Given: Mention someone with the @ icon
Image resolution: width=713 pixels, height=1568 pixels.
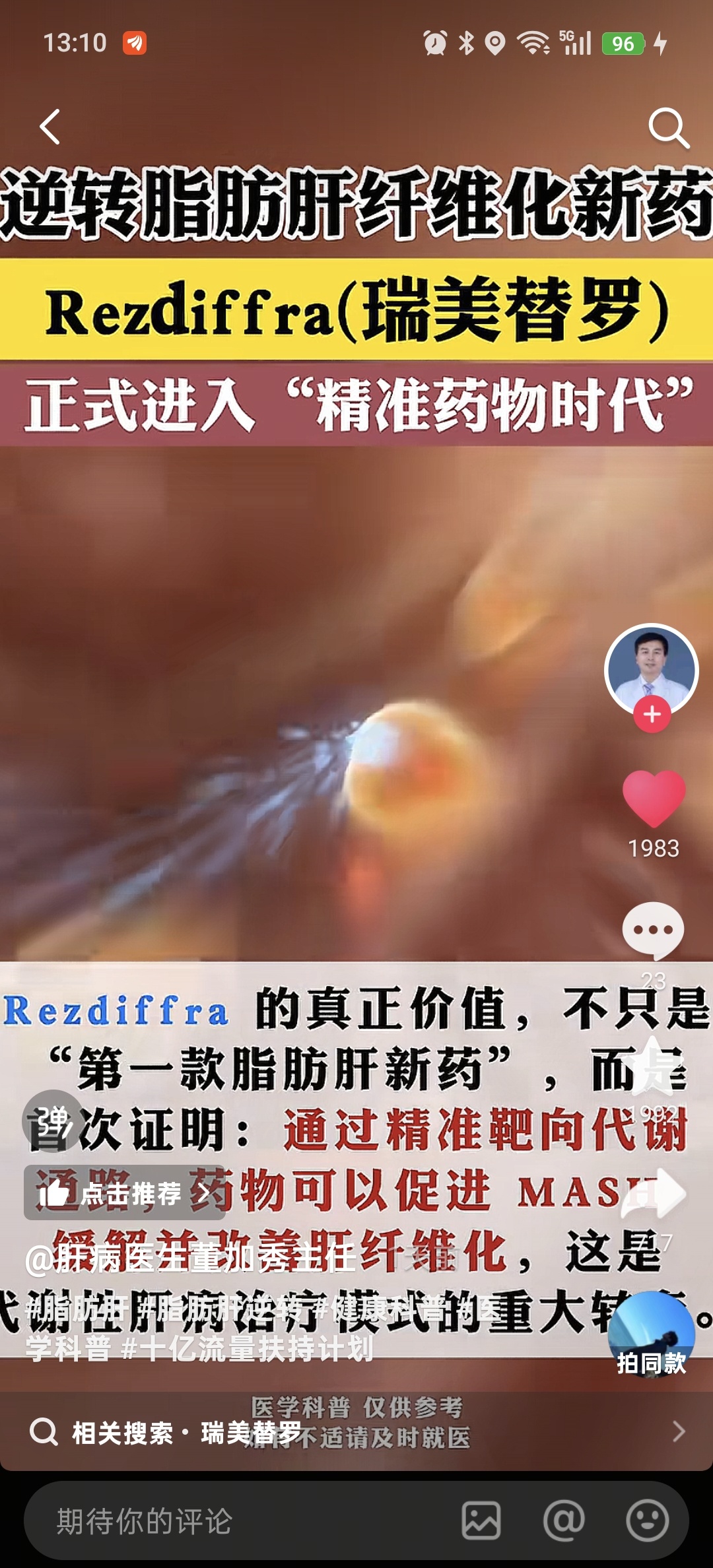Looking at the screenshot, I should pyautogui.click(x=564, y=1520).
